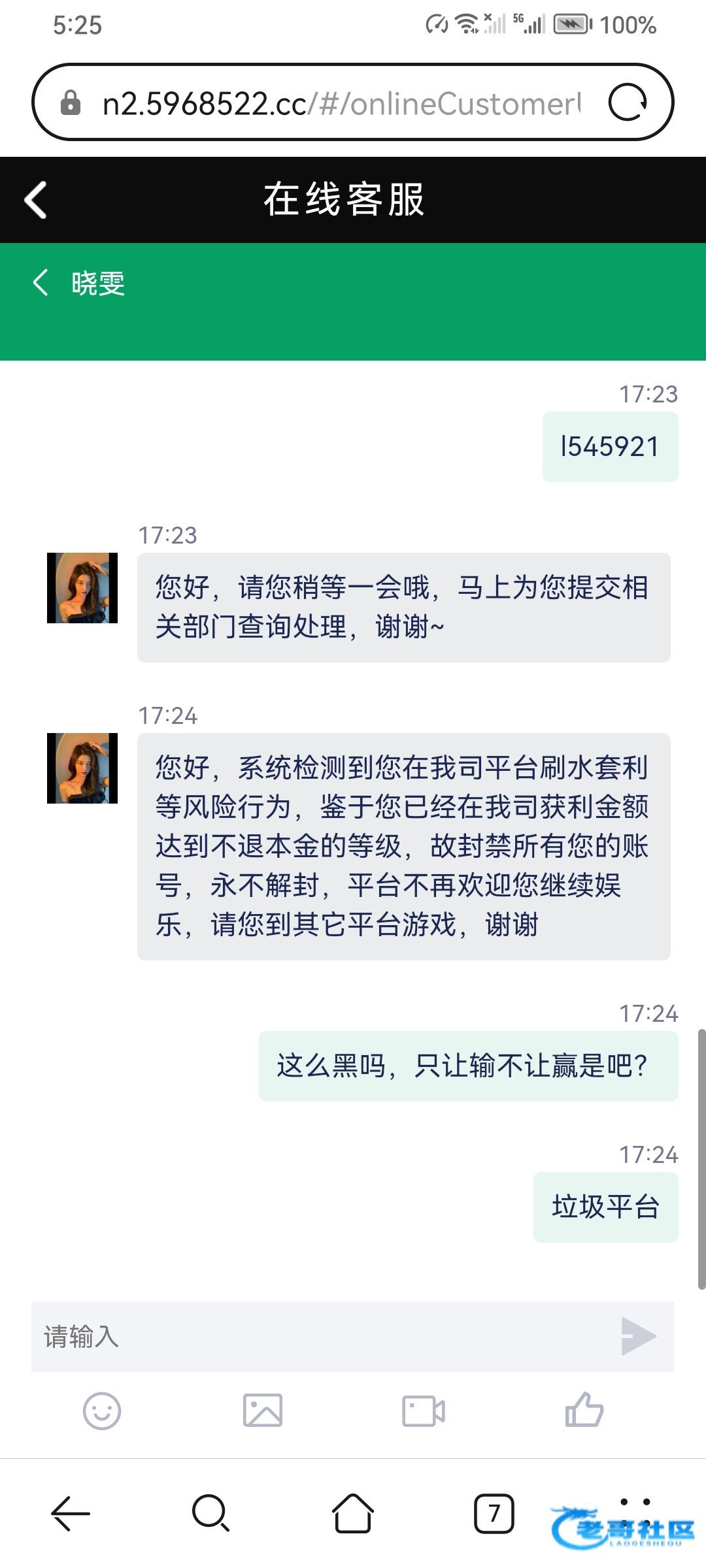Open browser search from bottom toolbar
706x1568 pixels.
pos(210,1512)
